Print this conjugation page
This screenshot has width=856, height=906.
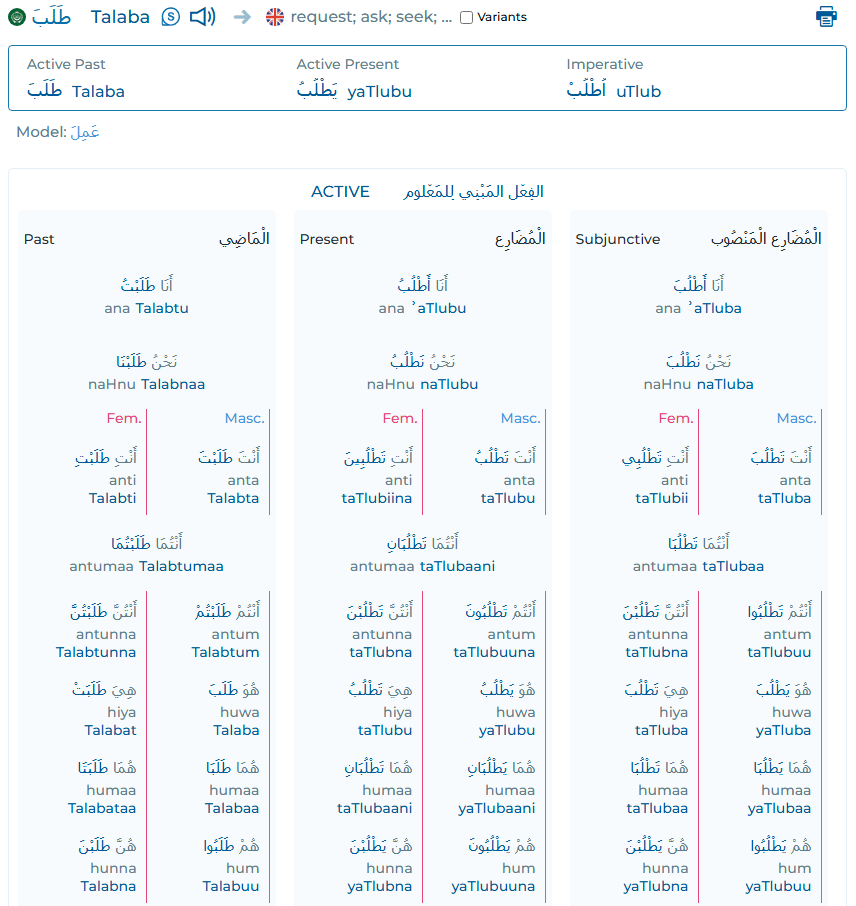click(x=826, y=17)
